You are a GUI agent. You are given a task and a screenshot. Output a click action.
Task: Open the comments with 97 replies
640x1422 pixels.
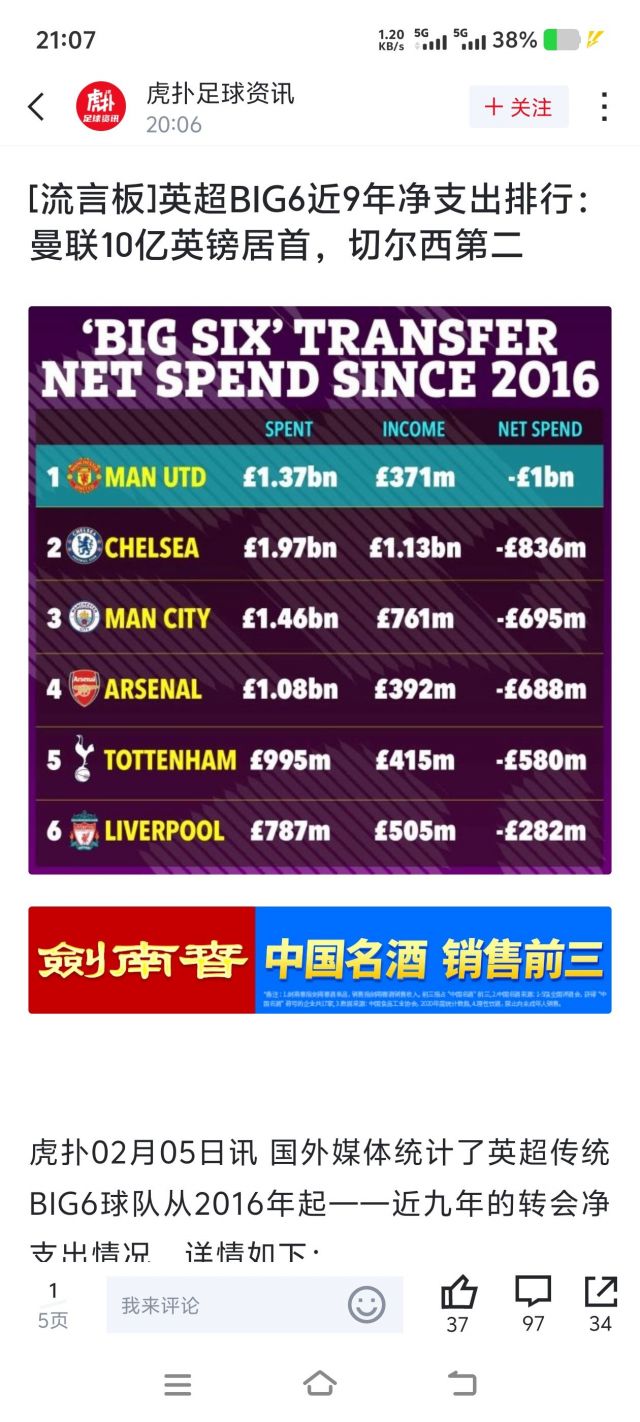533,1294
